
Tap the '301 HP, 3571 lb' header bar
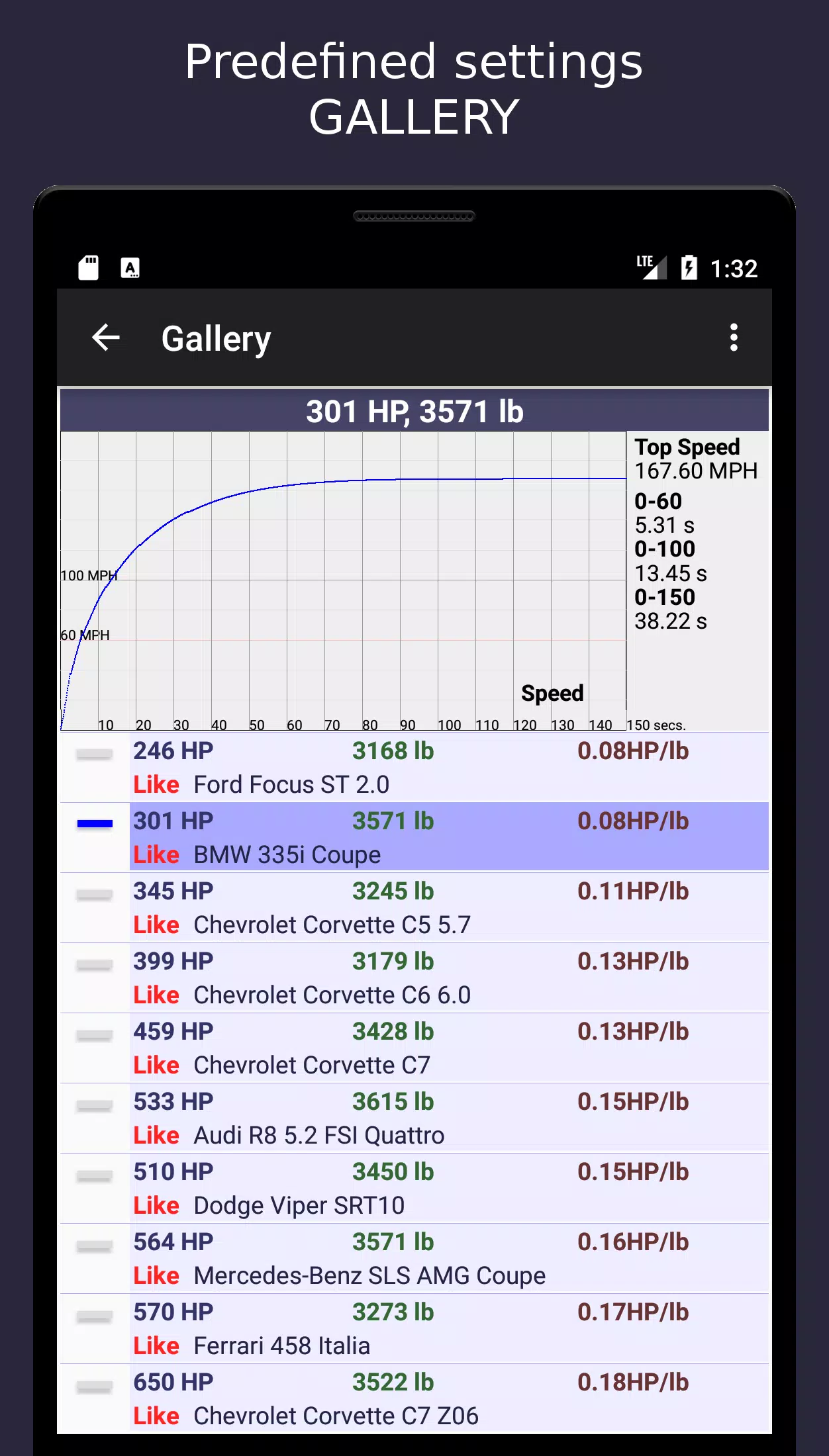[x=414, y=411]
